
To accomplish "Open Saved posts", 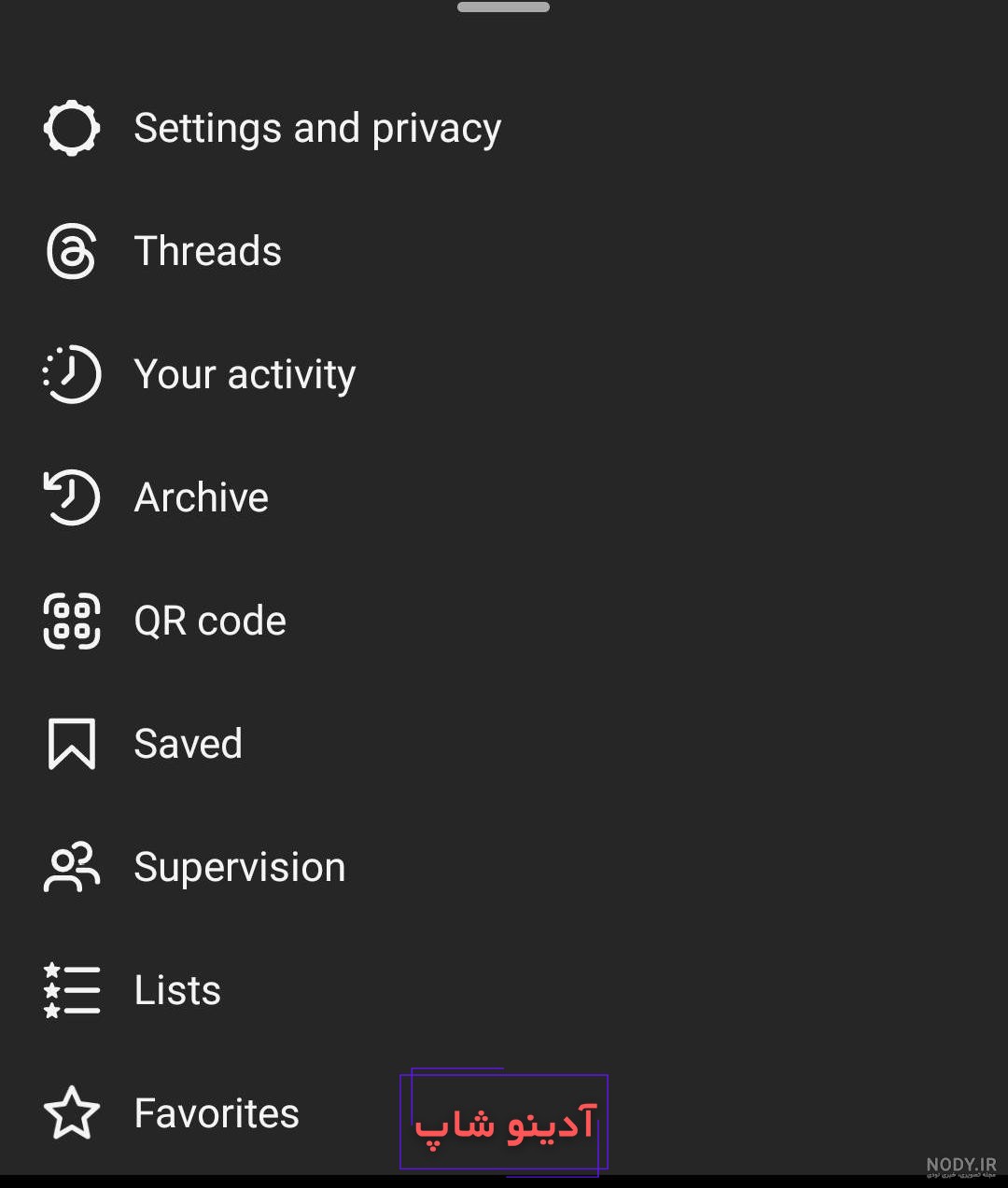I will click(x=188, y=744).
